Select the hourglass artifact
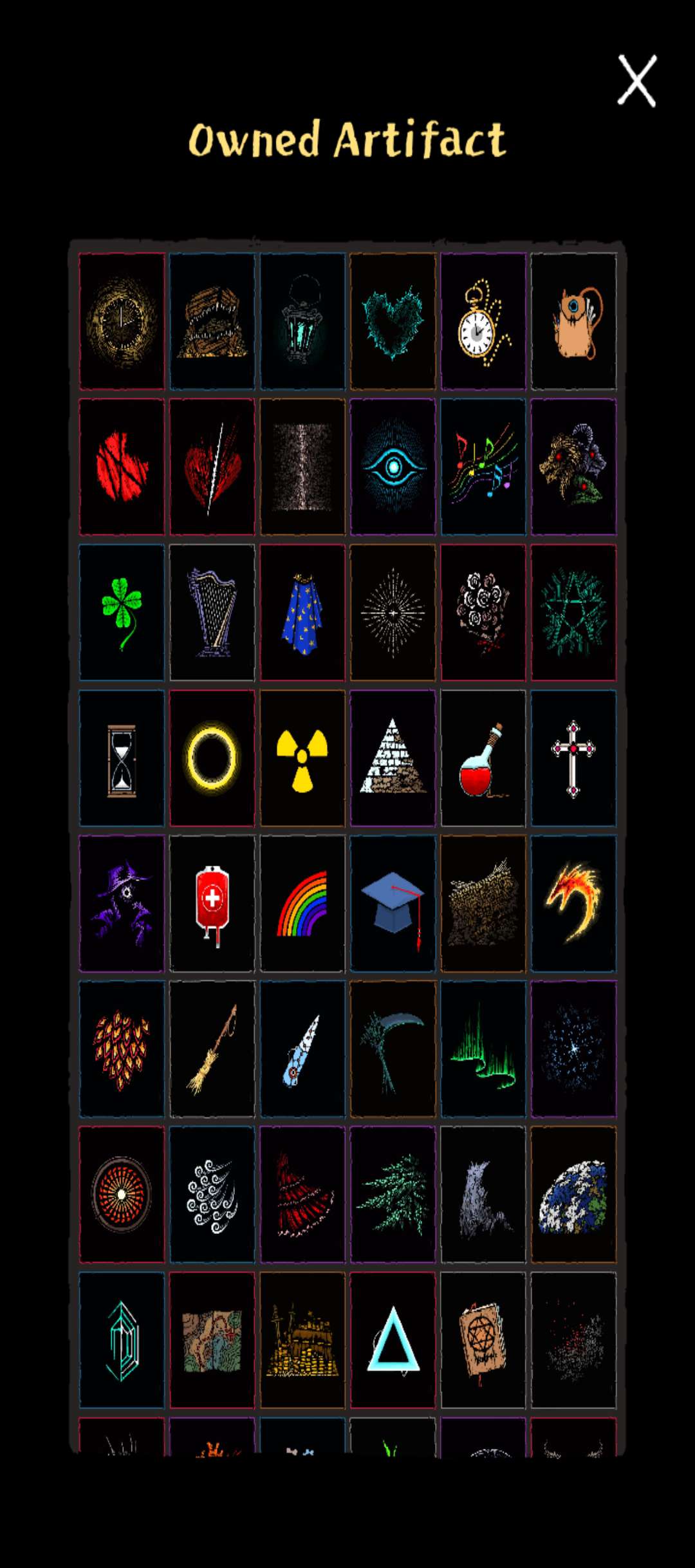 122,758
